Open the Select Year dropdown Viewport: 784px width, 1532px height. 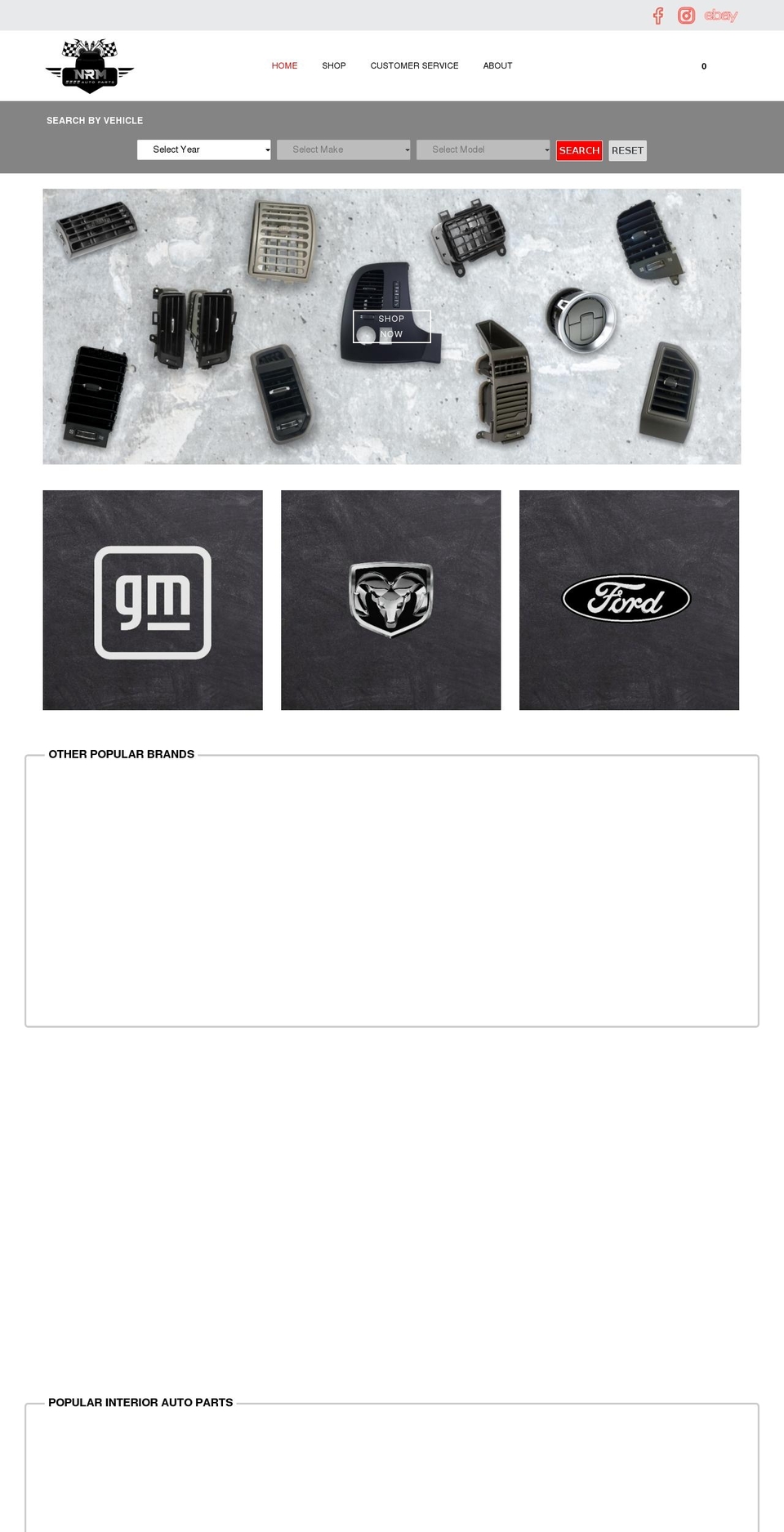pyautogui.click(x=203, y=150)
